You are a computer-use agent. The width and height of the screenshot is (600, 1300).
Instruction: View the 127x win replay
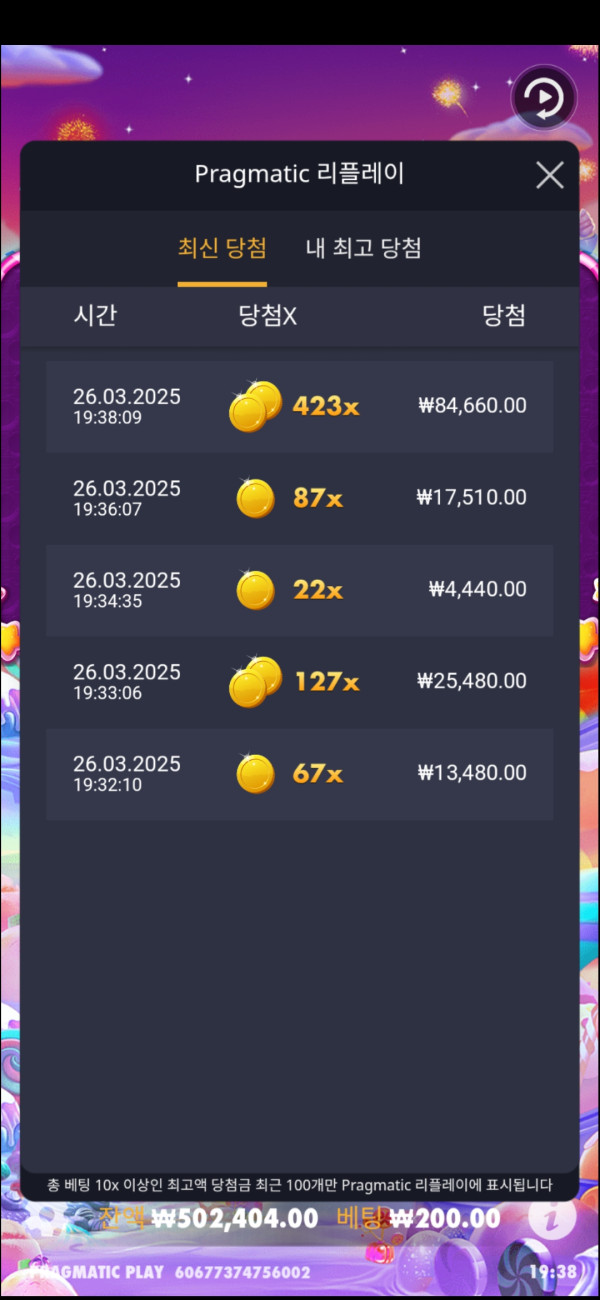coord(299,682)
